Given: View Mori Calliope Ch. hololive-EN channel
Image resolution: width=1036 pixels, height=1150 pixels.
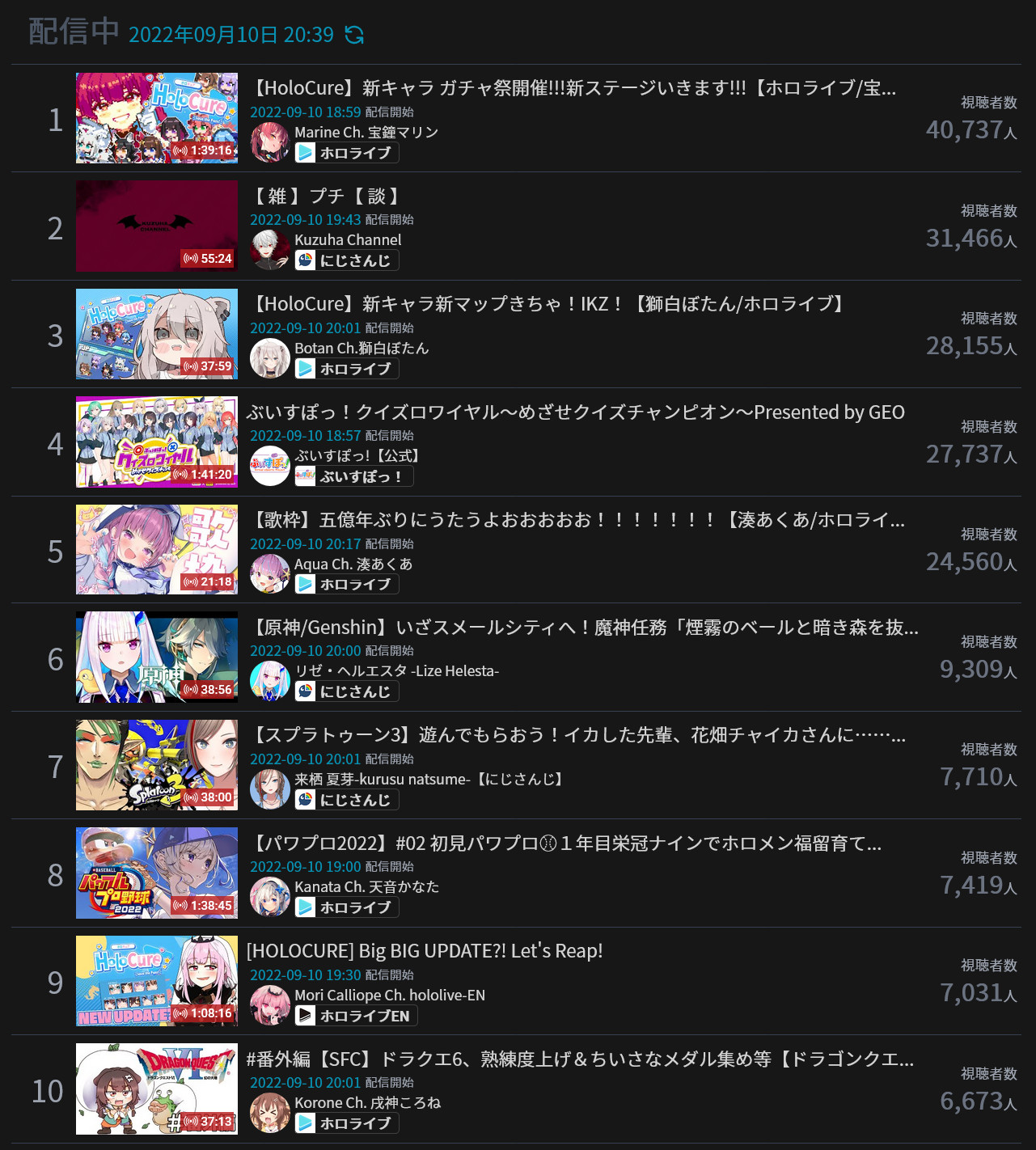Looking at the screenshot, I should [x=389, y=995].
